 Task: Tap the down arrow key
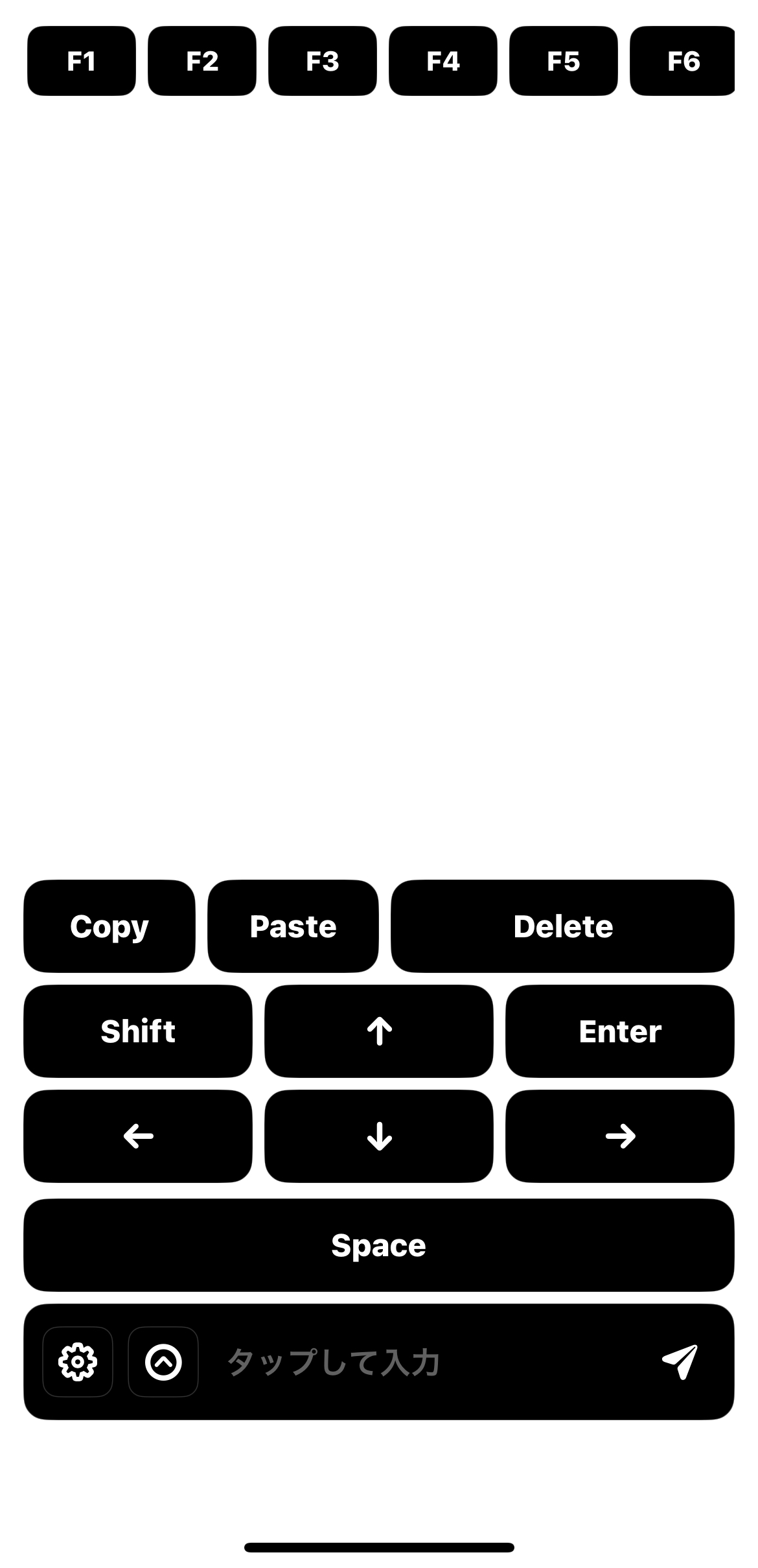tap(379, 1136)
